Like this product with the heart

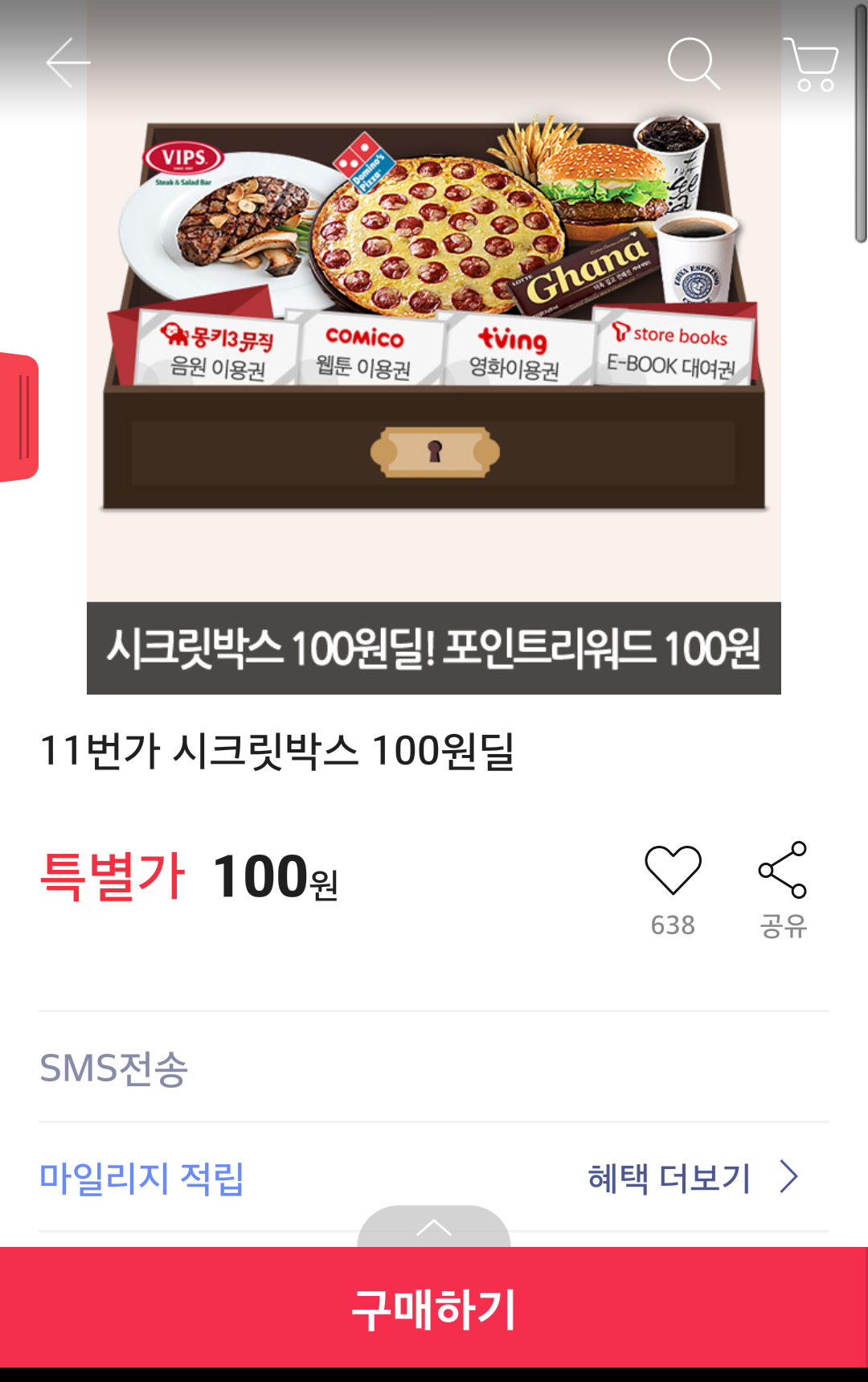coord(673,871)
